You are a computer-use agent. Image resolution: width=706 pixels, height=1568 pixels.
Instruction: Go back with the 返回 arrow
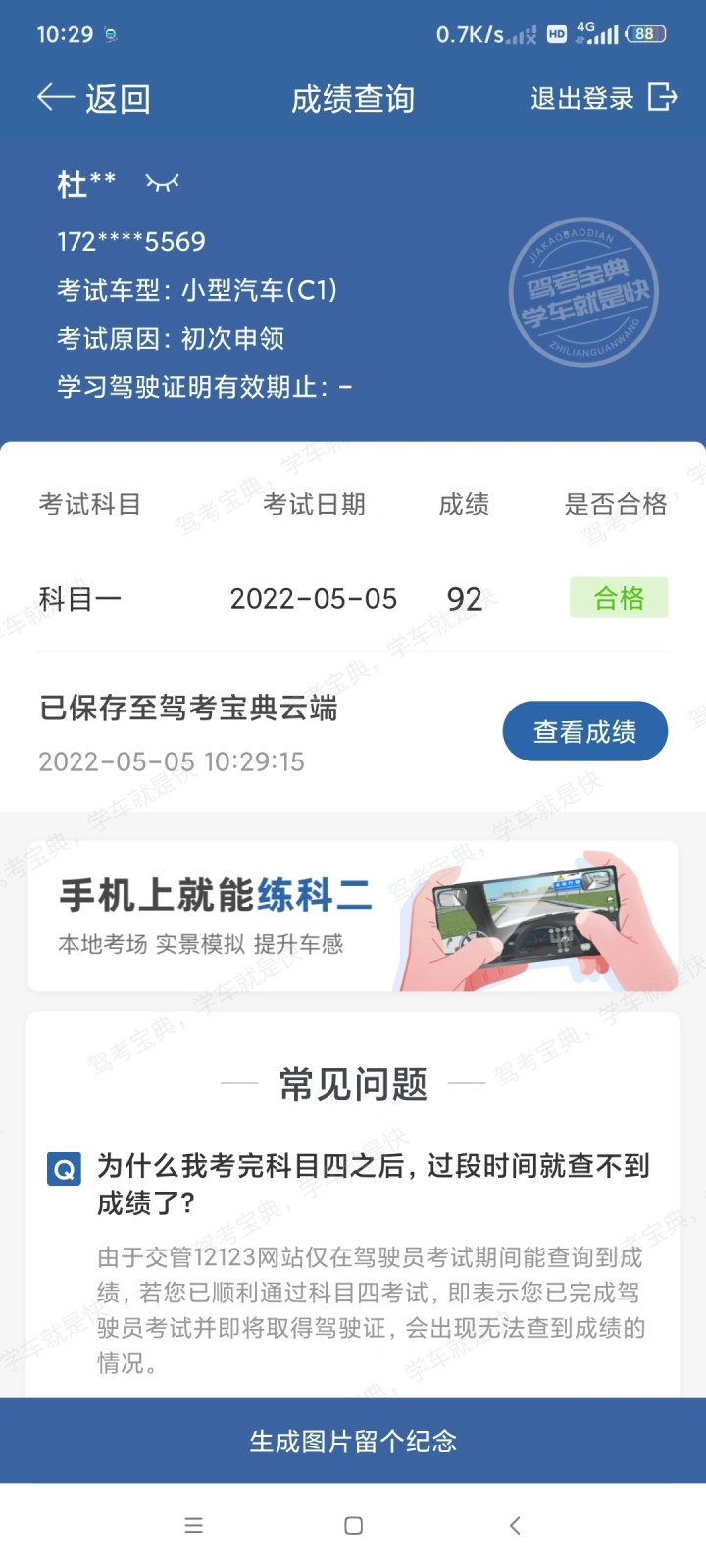(x=93, y=98)
